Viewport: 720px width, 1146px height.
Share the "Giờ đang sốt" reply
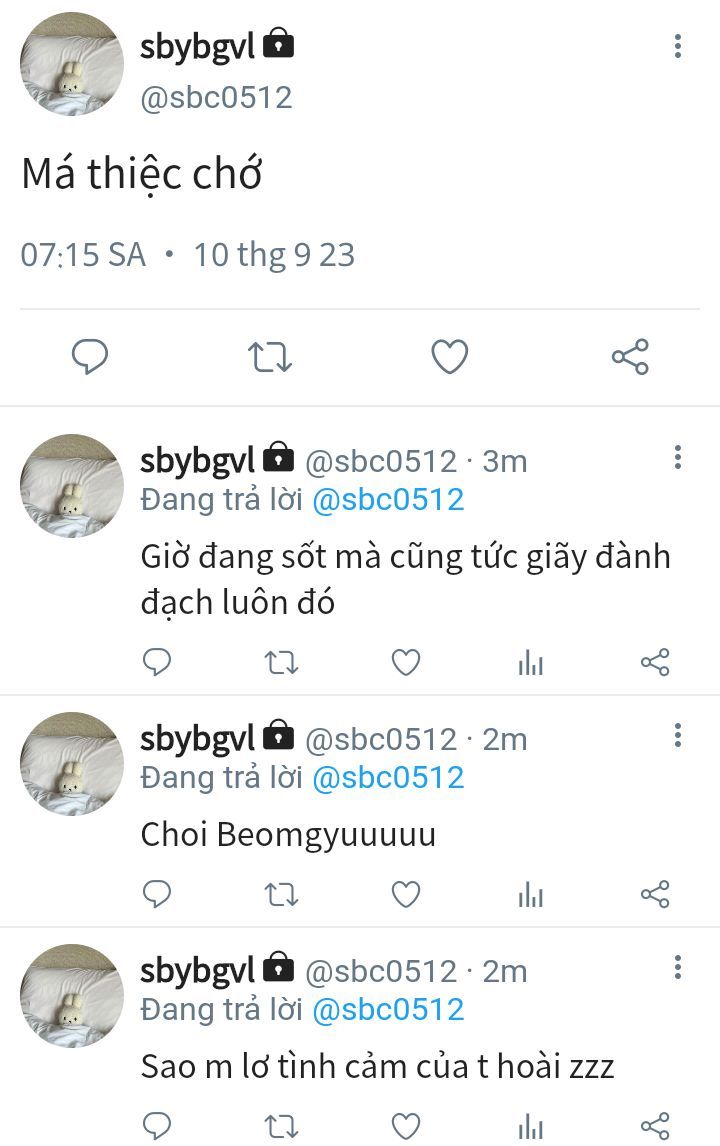pos(654,662)
